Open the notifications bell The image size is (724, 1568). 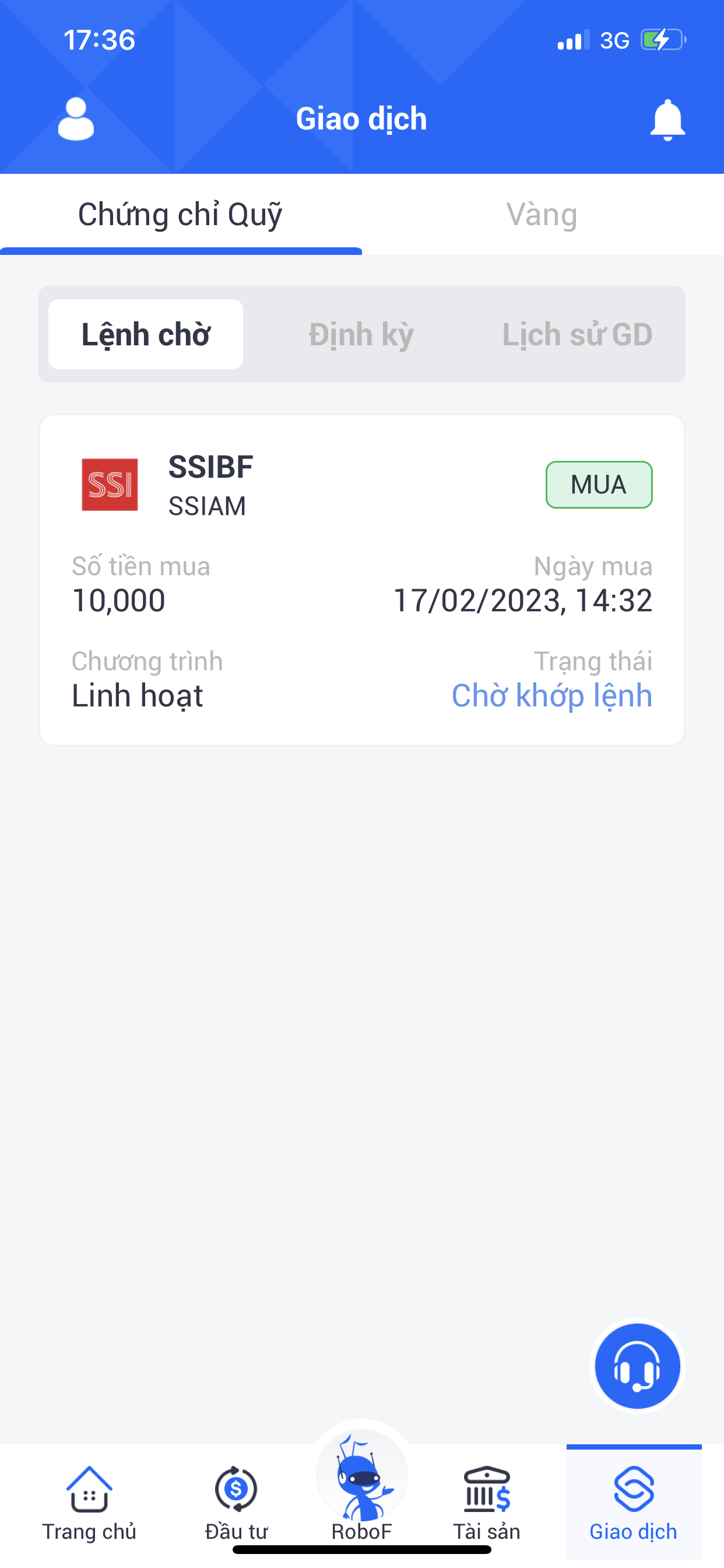coord(667,120)
